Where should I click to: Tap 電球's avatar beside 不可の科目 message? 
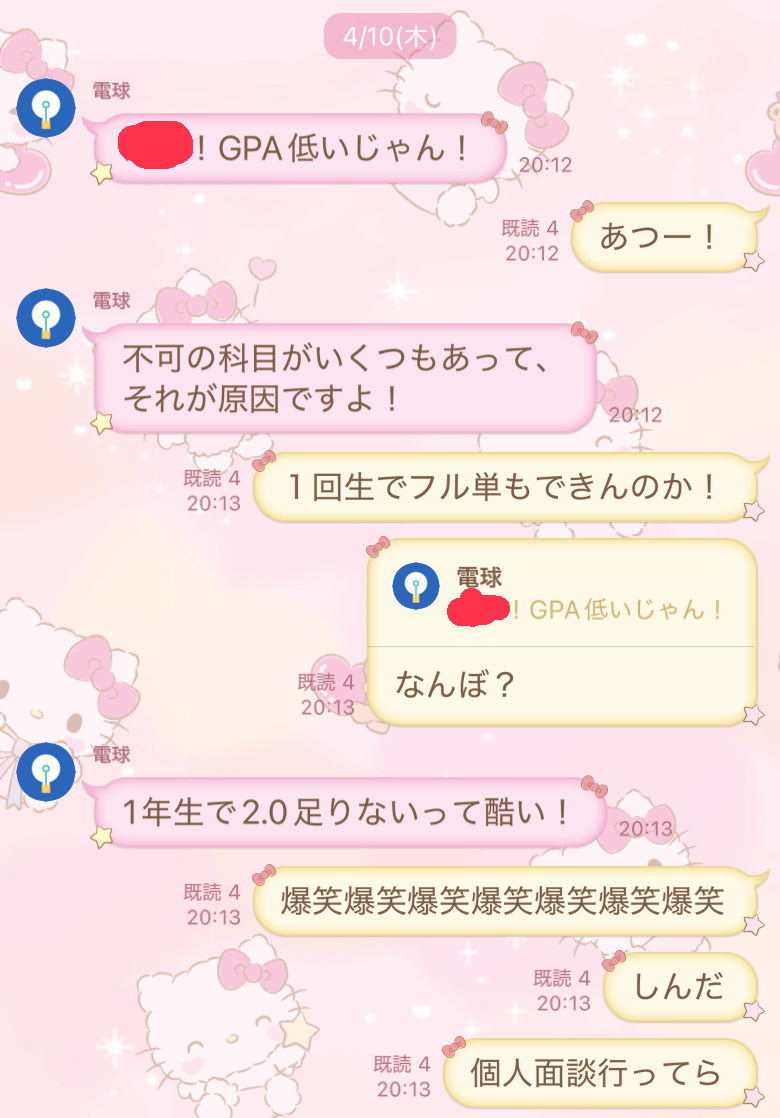[46, 318]
